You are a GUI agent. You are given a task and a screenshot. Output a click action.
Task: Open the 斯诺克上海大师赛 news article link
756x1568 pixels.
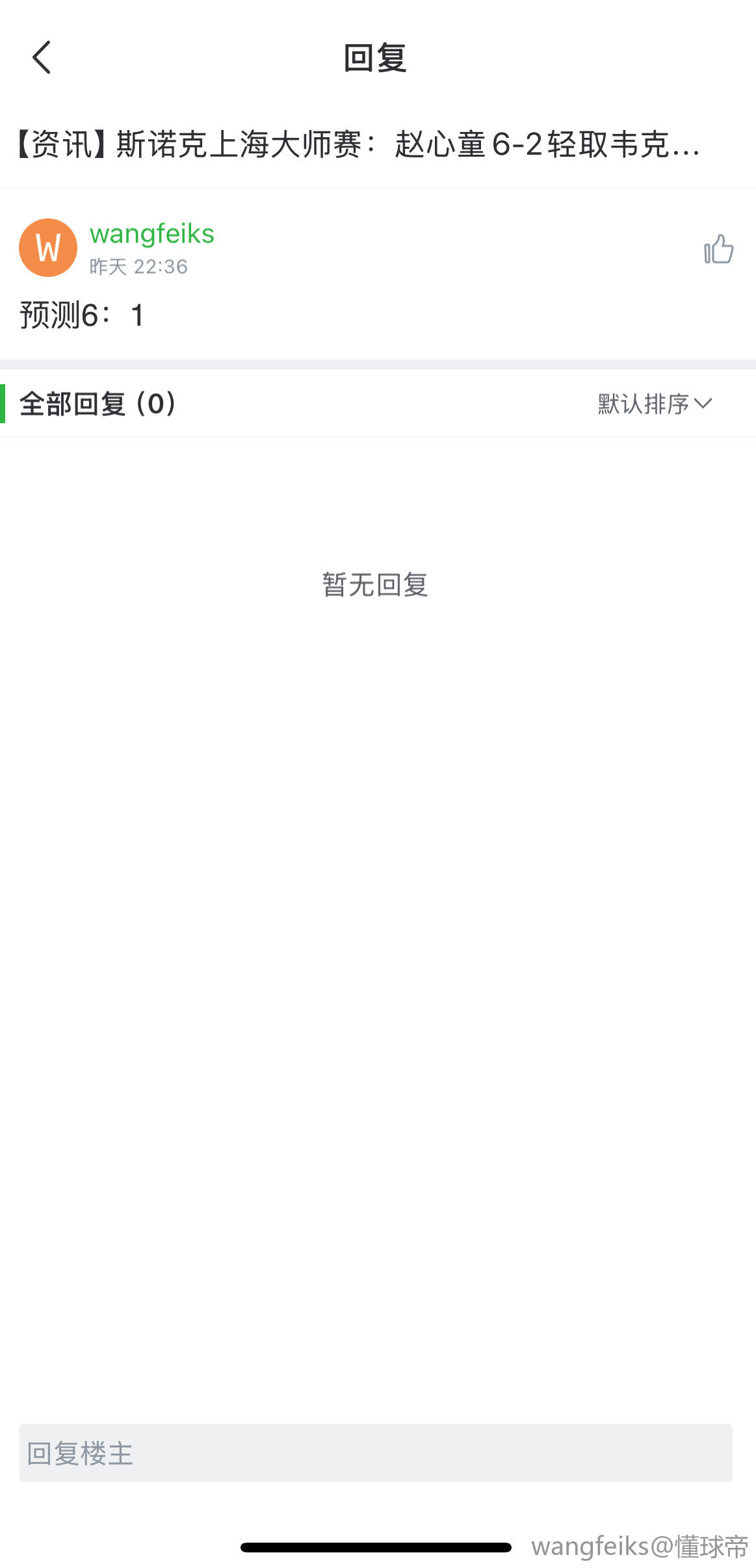(x=358, y=144)
